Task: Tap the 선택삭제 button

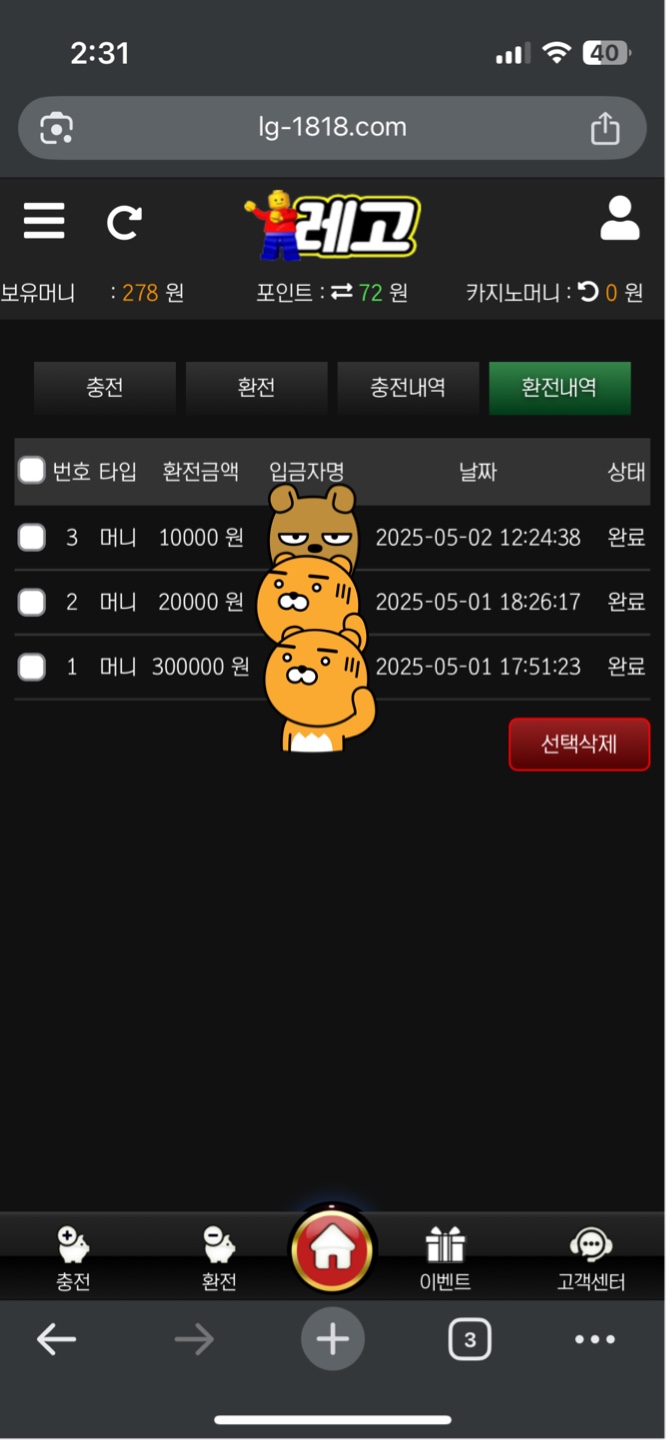Action: point(579,744)
